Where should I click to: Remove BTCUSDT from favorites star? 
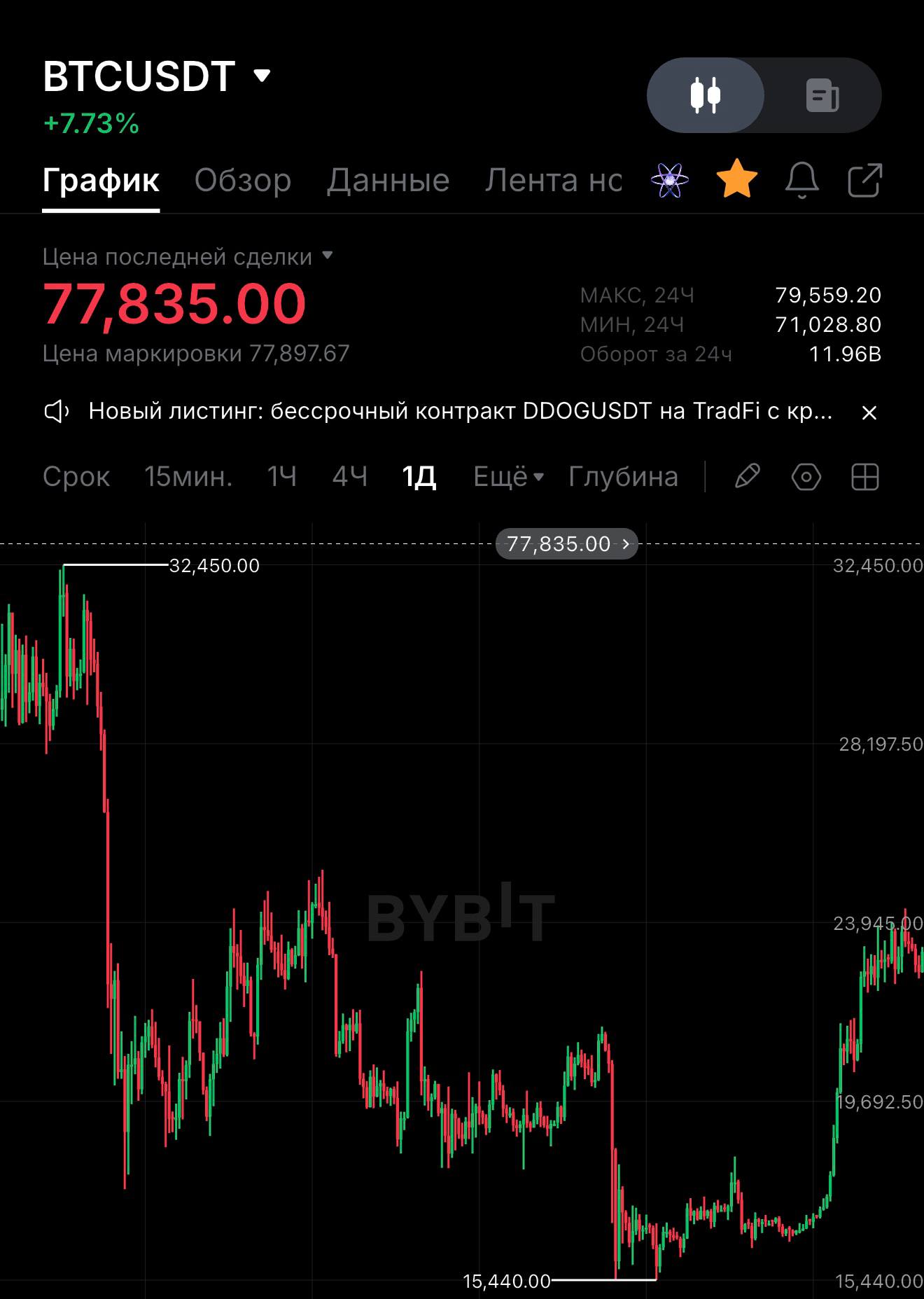737,179
